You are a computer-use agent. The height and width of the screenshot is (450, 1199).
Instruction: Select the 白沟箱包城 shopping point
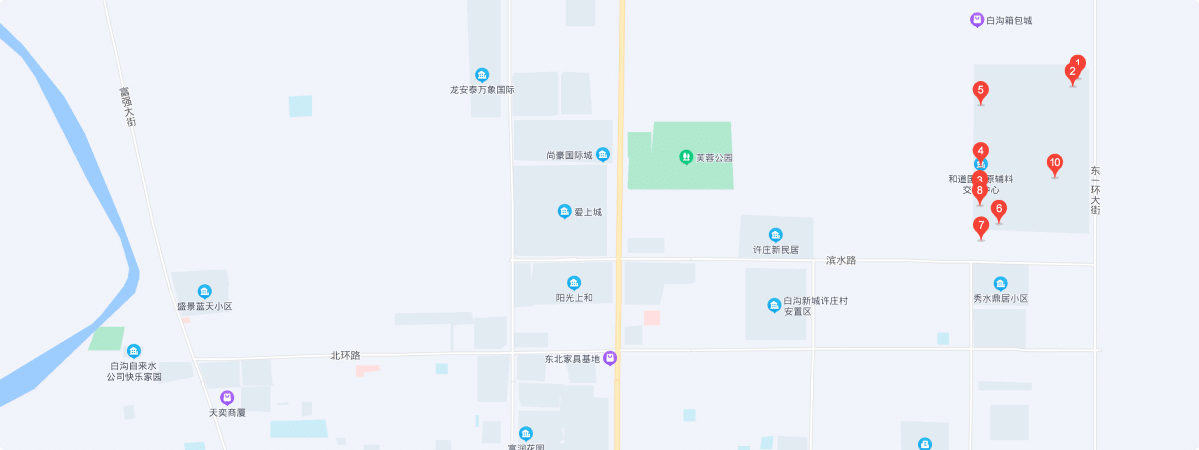click(x=977, y=20)
